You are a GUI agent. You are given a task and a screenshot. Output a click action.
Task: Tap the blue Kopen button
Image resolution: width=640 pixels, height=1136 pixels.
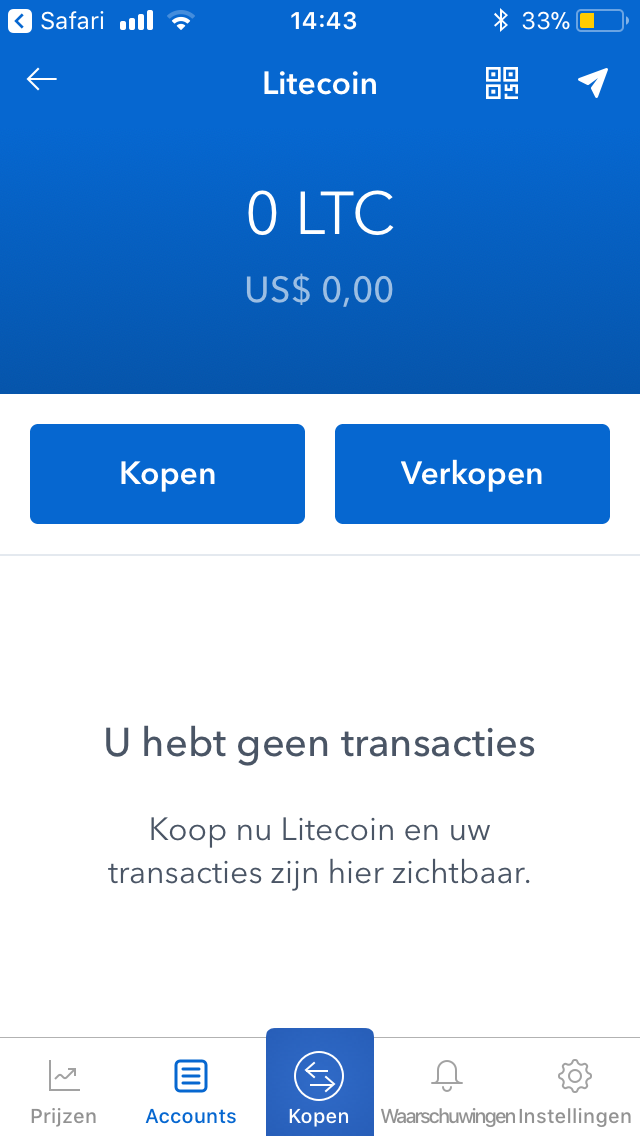[167, 474]
